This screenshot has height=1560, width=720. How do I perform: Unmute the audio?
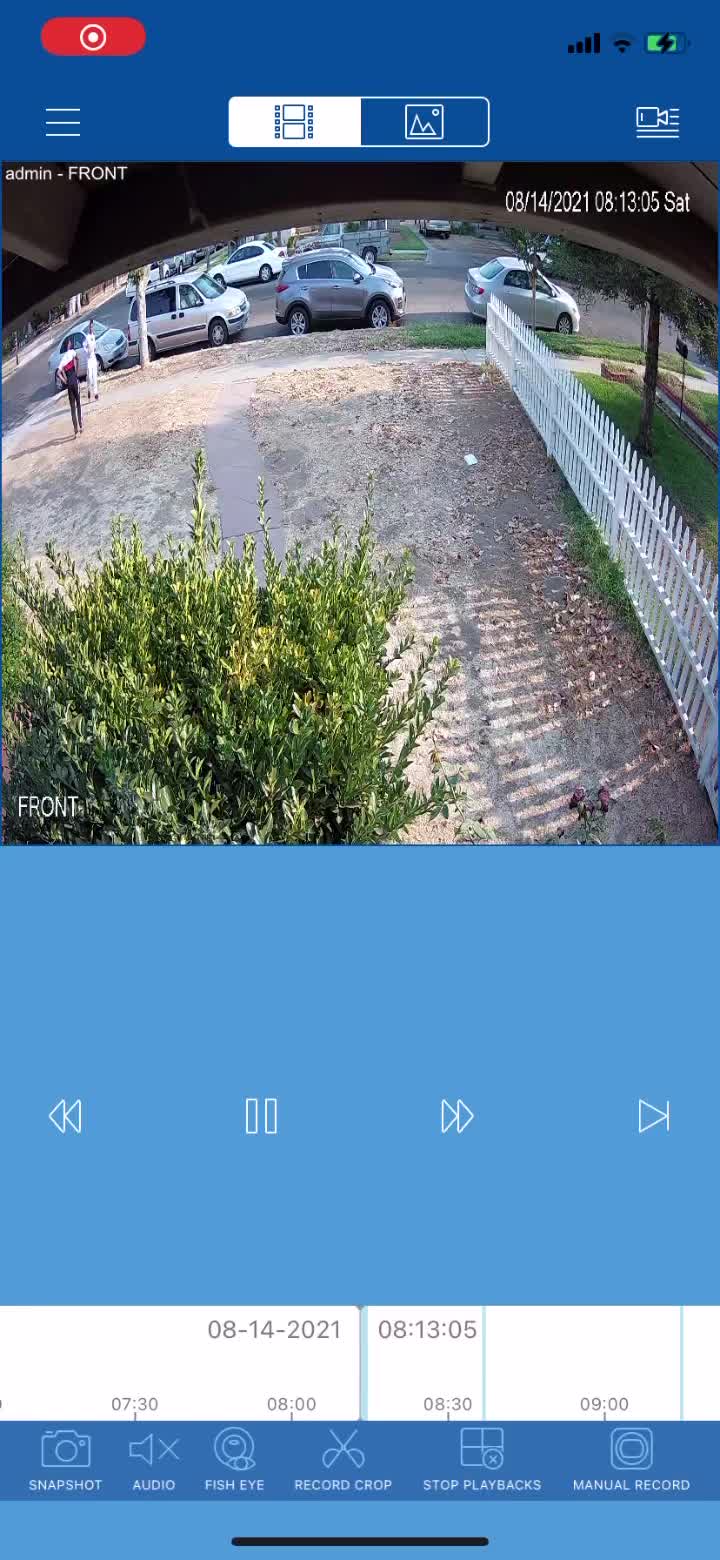154,1460
